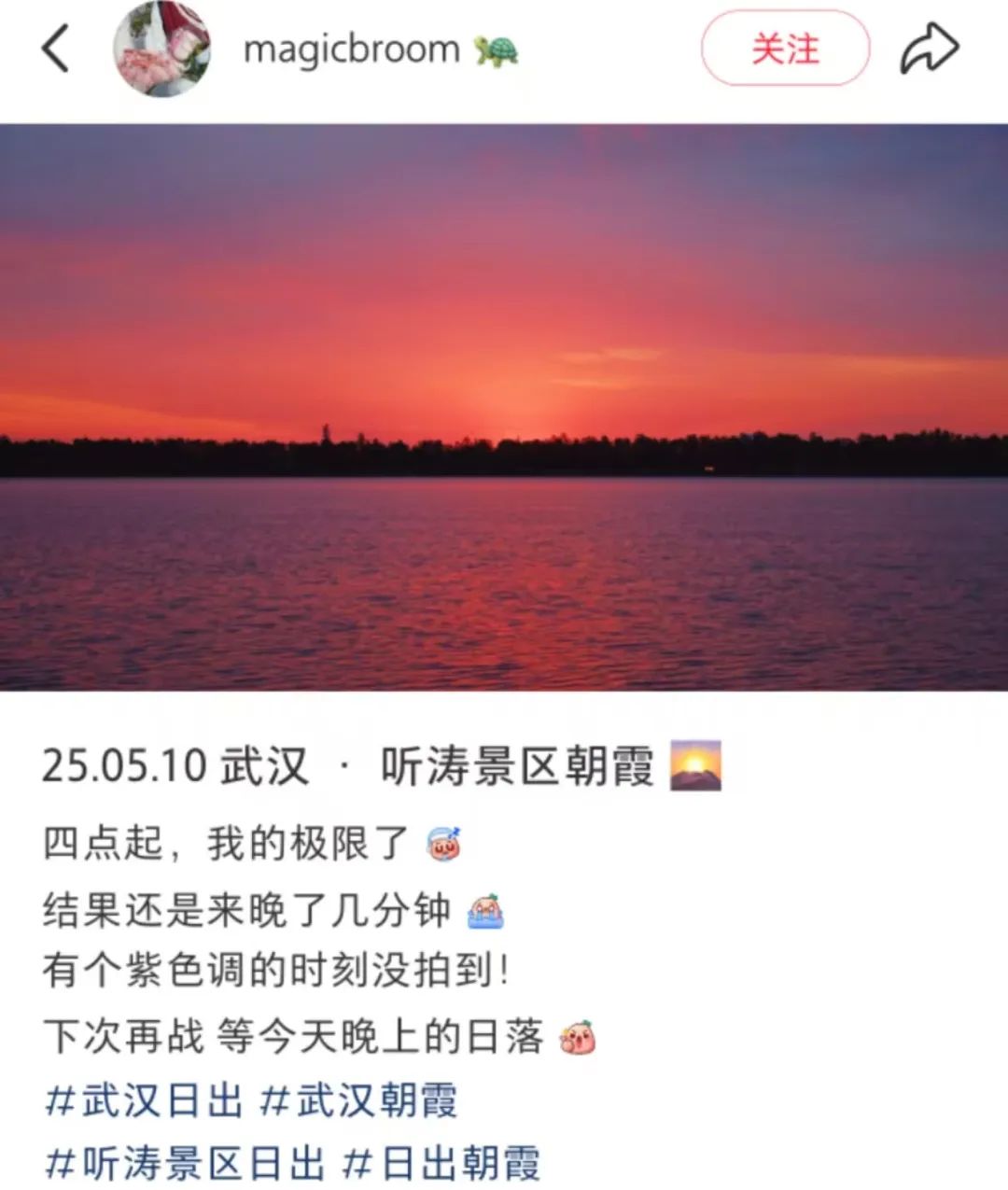This screenshot has height=1190, width=1008.
Task: Explore the #日出朝霞 hashtag
Action: (441, 1163)
